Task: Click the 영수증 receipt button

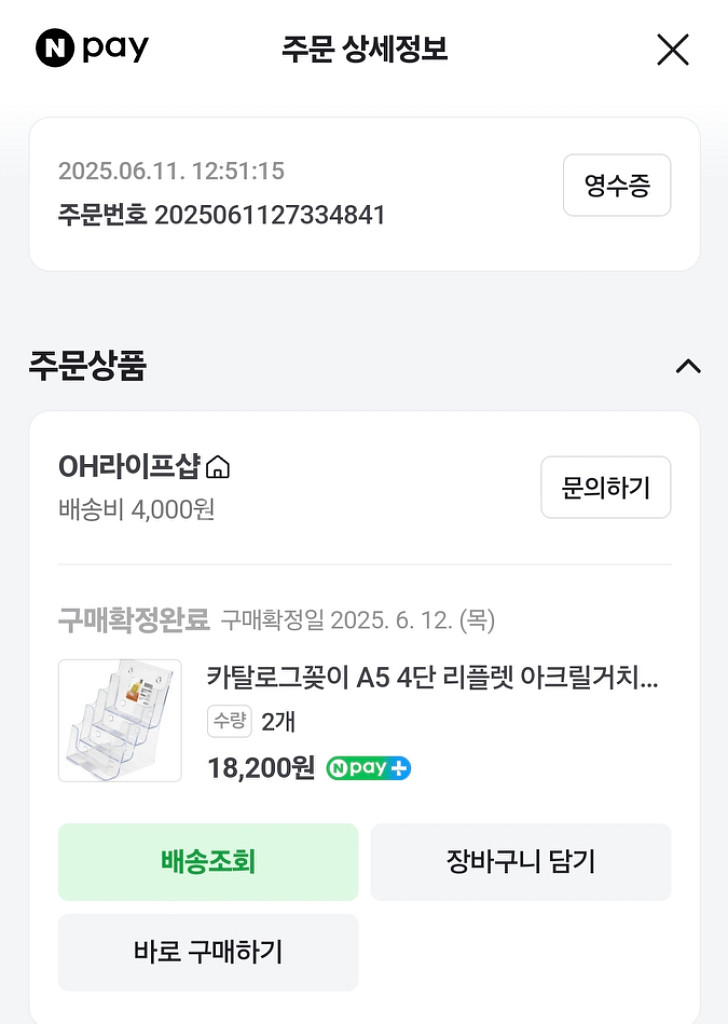Action: click(x=616, y=186)
